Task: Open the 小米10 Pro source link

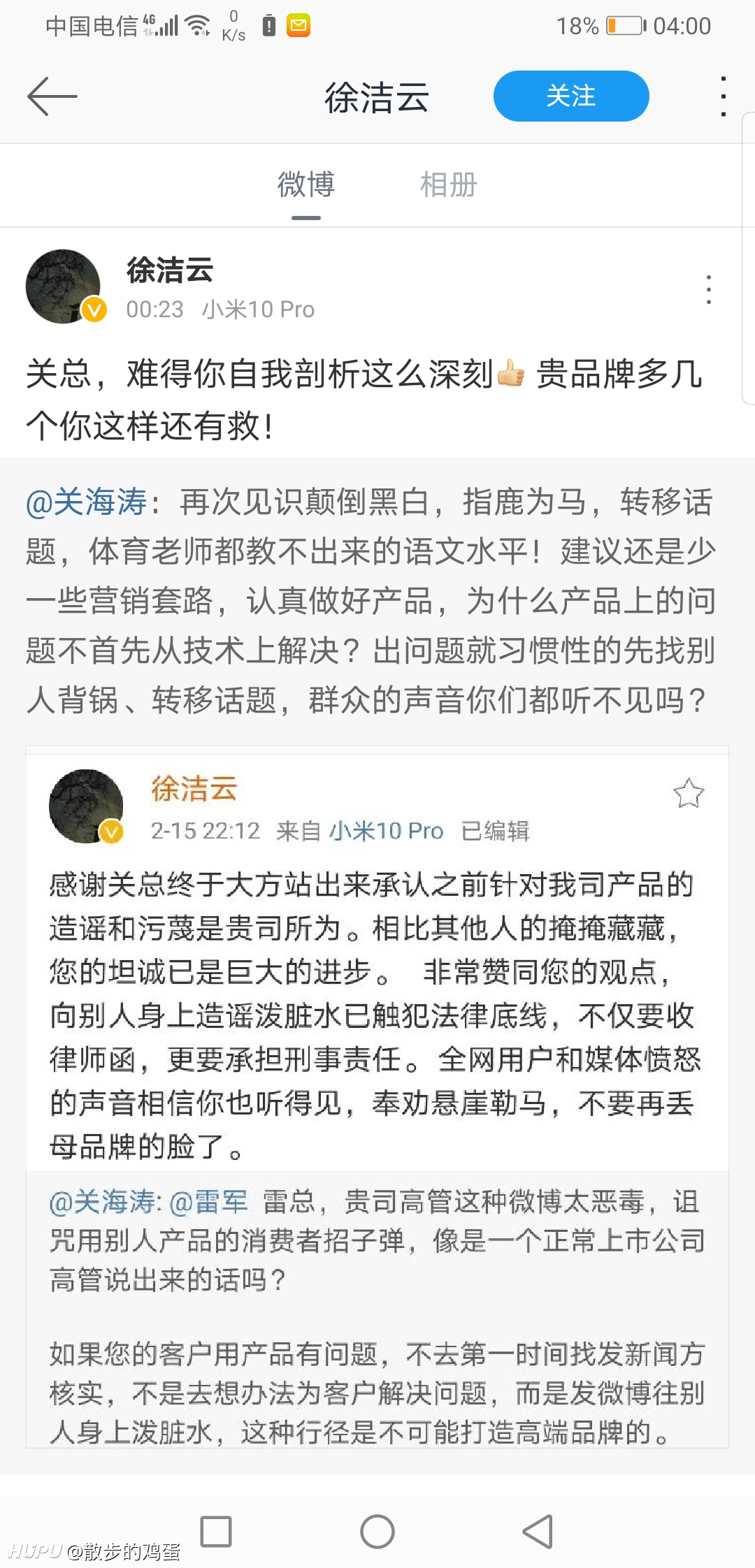Action: click(386, 830)
